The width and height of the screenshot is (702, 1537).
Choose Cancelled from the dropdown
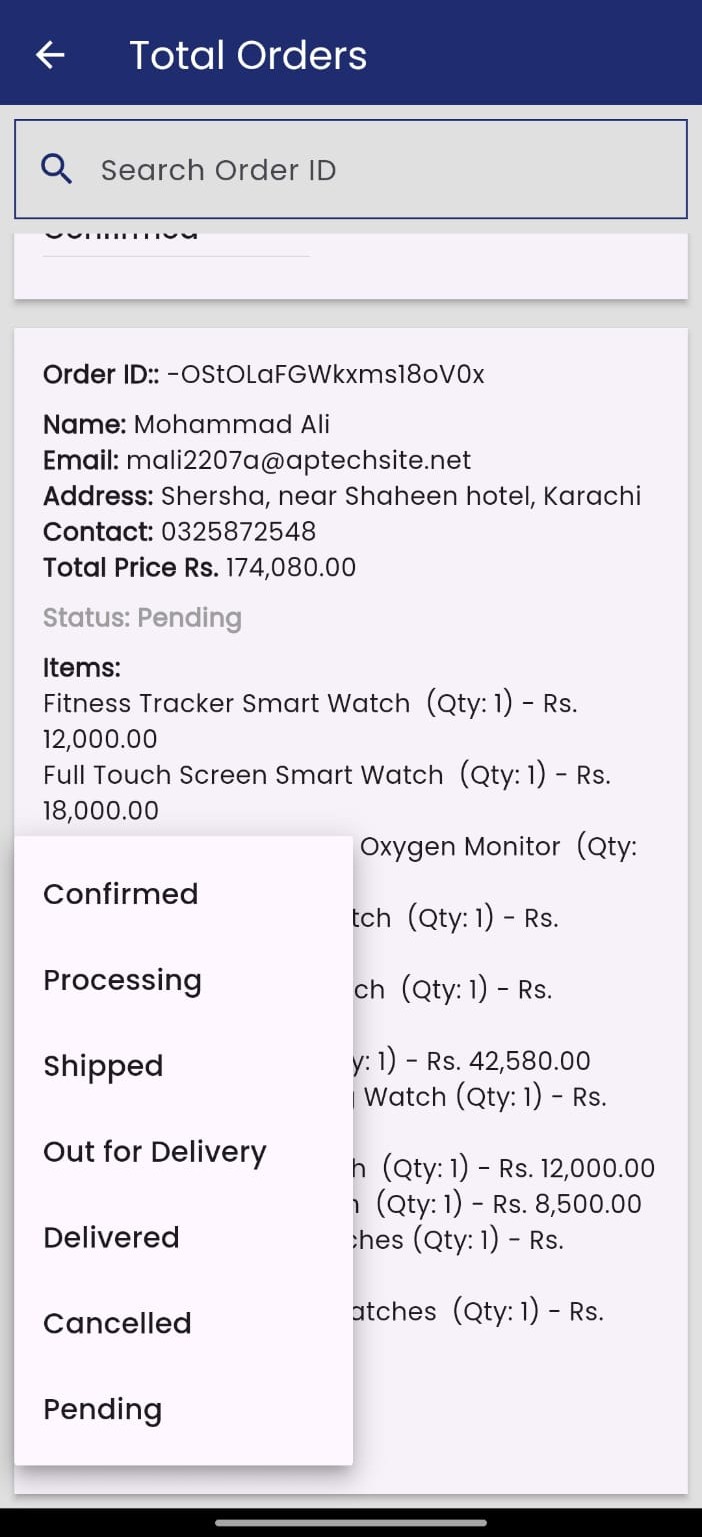[184, 1323]
